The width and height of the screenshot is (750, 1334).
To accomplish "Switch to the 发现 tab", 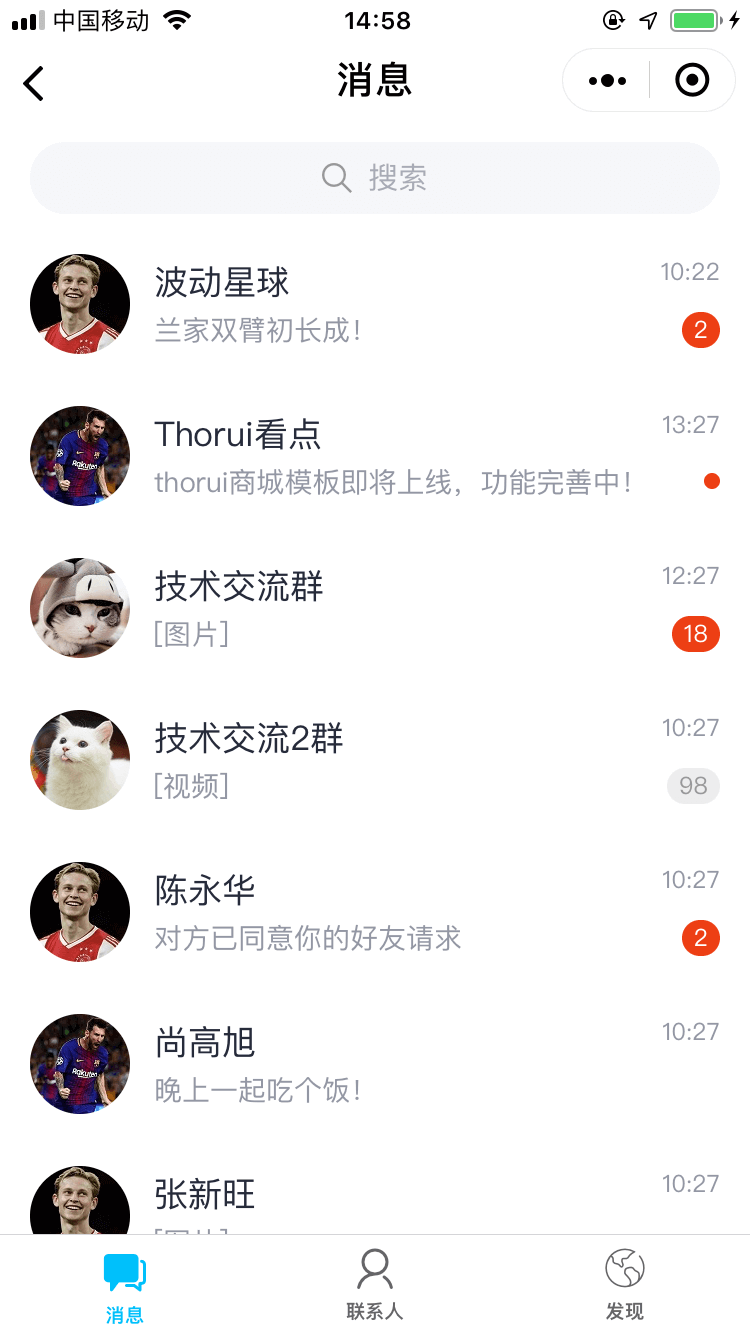I will click(625, 1286).
